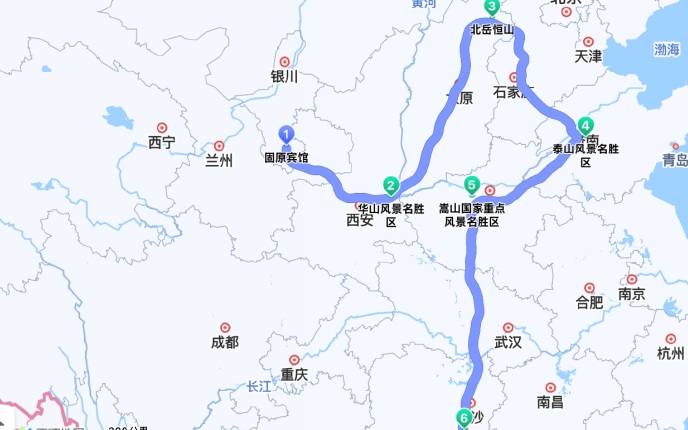This screenshot has width=688, height=430.
Task: Open waypoint 6 marker near 长沙
Action: coord(463,418)
